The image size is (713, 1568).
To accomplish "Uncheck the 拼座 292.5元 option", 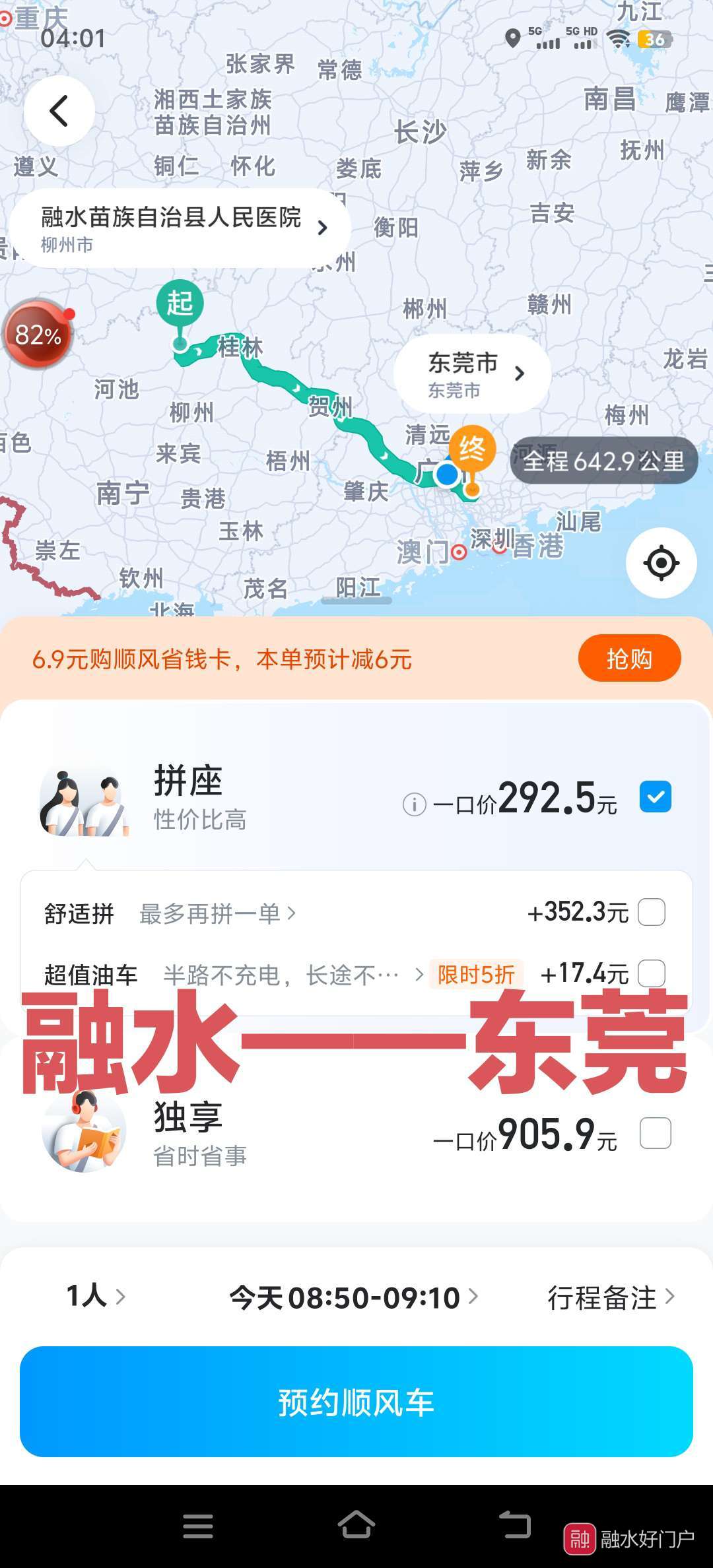I will (655, 797).
